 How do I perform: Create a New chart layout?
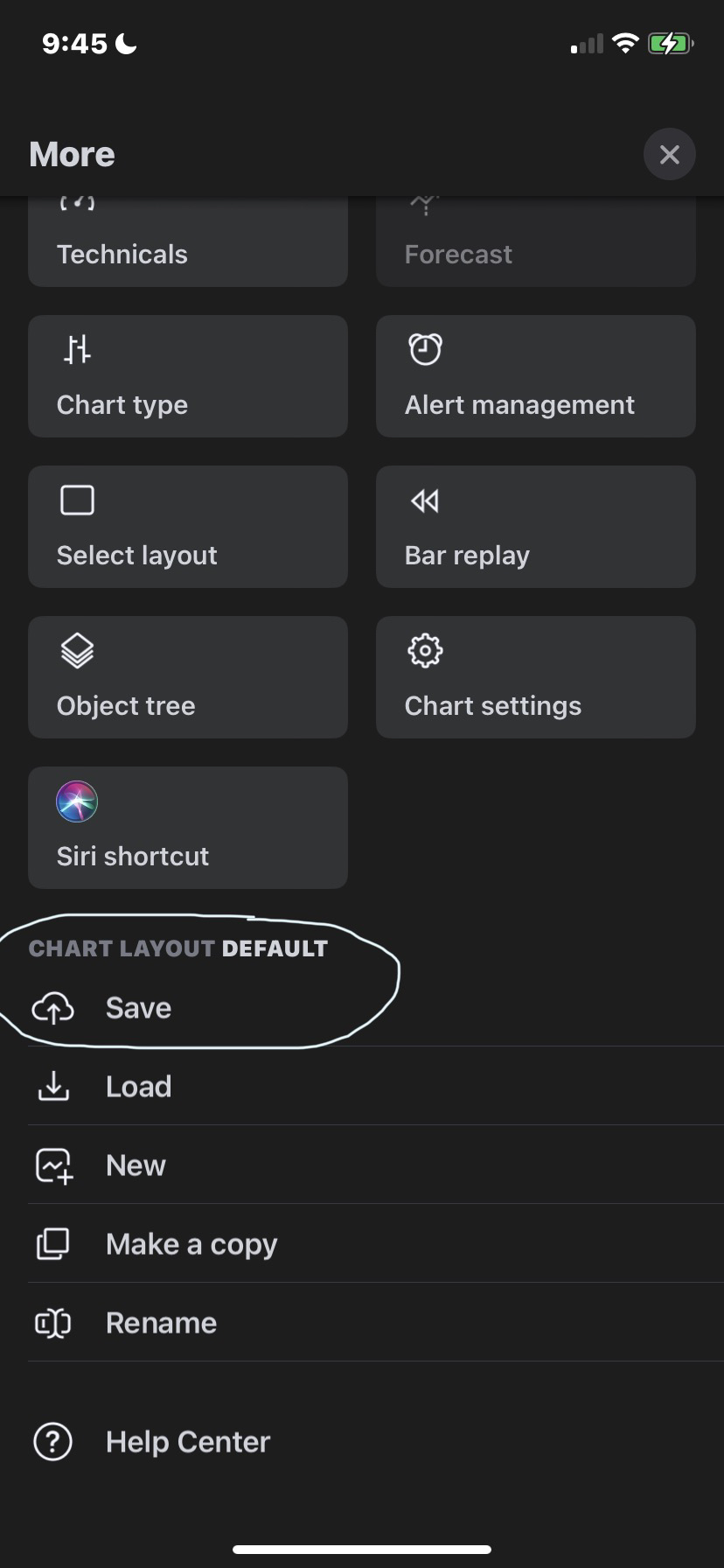coord(136,1165)
